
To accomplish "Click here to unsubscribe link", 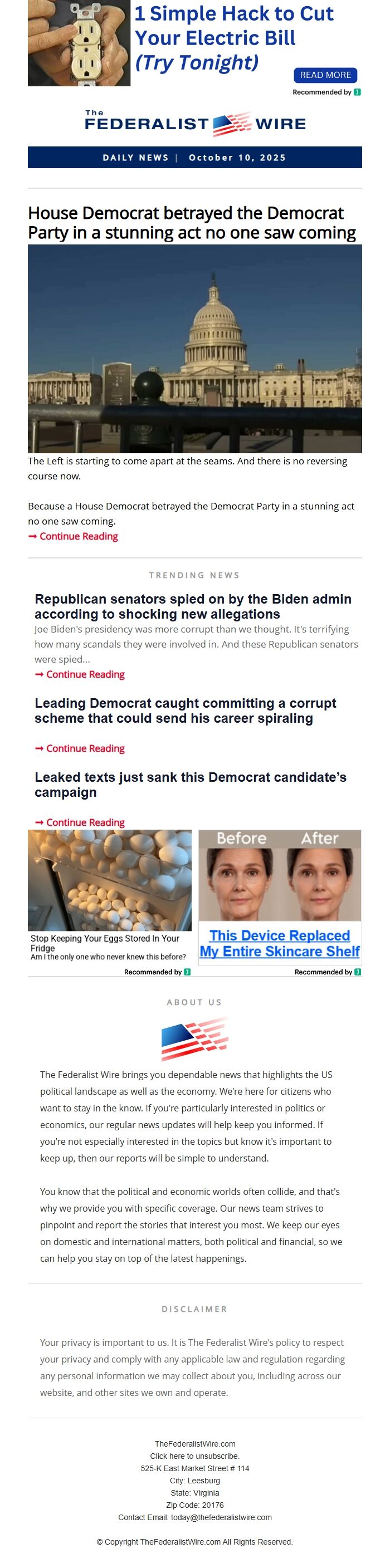I will 195,1456.
